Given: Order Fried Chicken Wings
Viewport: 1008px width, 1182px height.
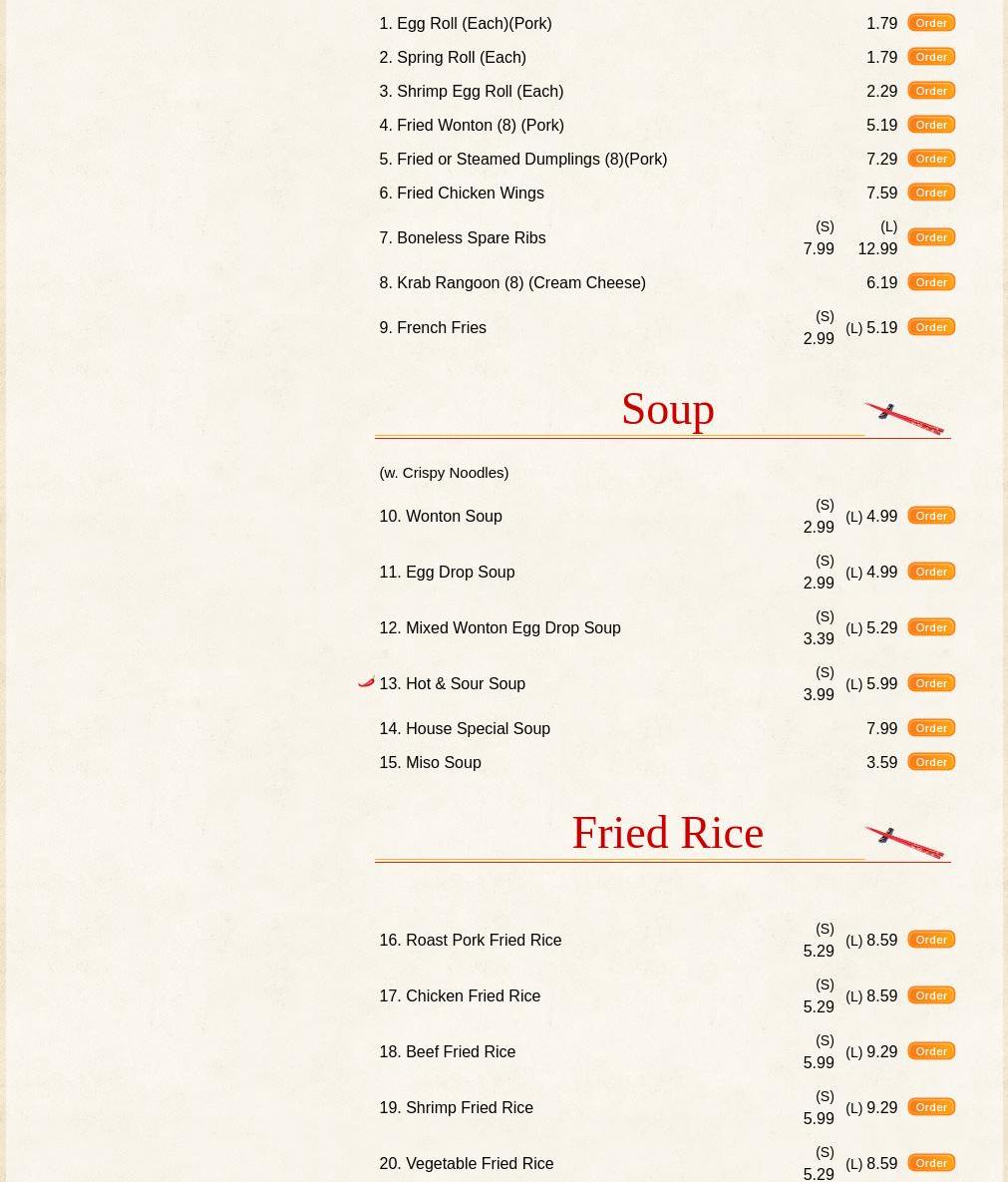Looking at the screenshot, I should pos(931,193).
